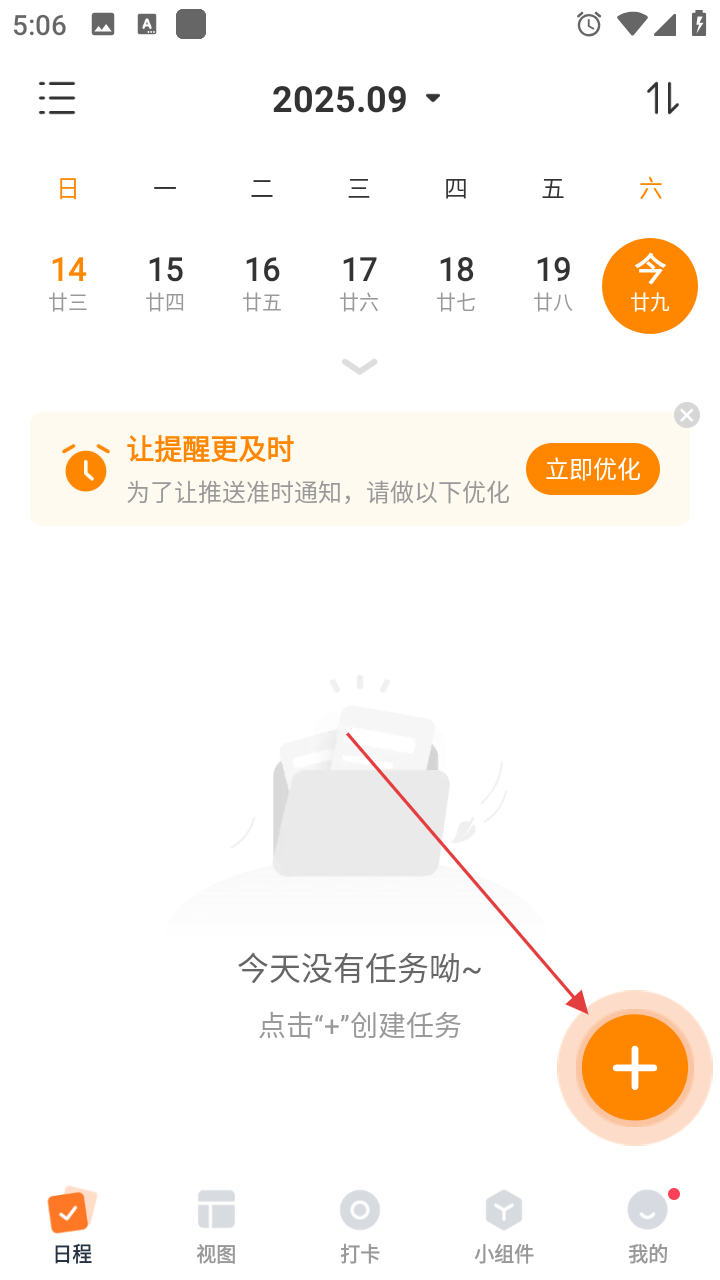
Task: Create a new task with plus button
Action: tap(635, 1068)
